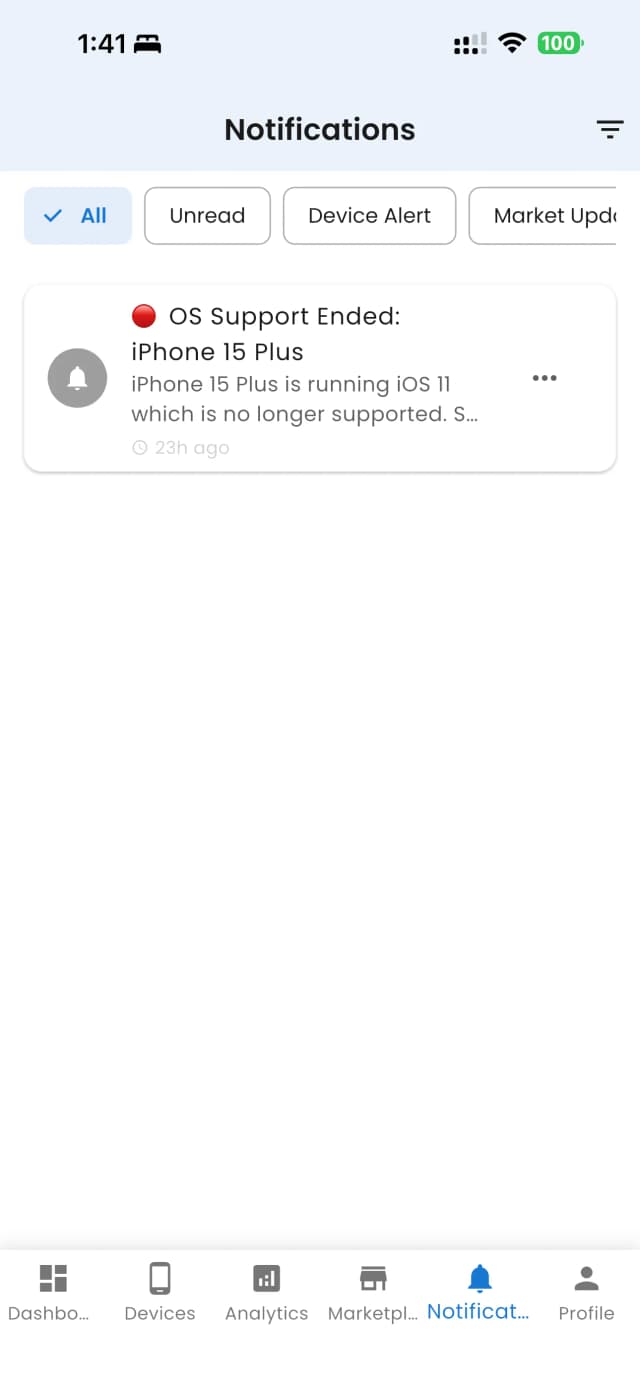Go to the Dashboard tab
The width and height of the screenshot is (640, 1387).
coord(52,1291)
